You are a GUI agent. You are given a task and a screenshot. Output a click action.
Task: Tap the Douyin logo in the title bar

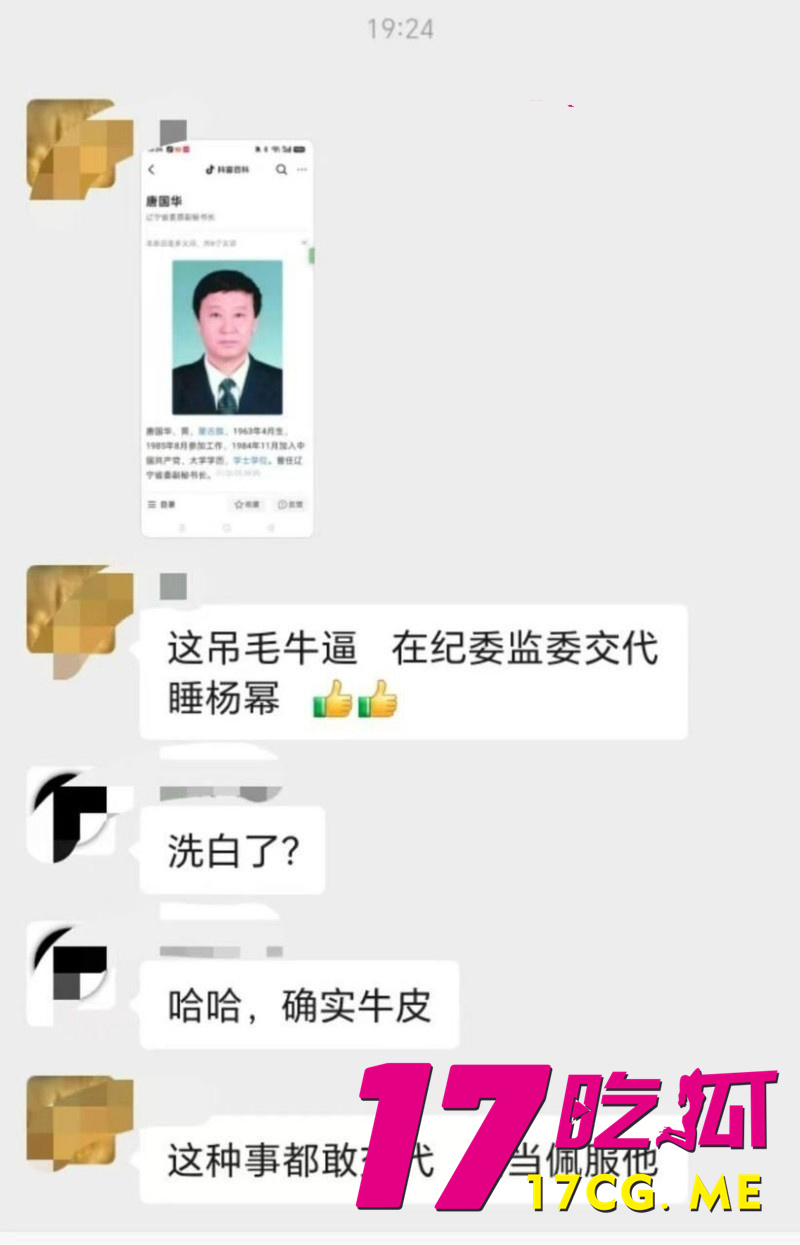pyautogui.click(x=210, y=170)
